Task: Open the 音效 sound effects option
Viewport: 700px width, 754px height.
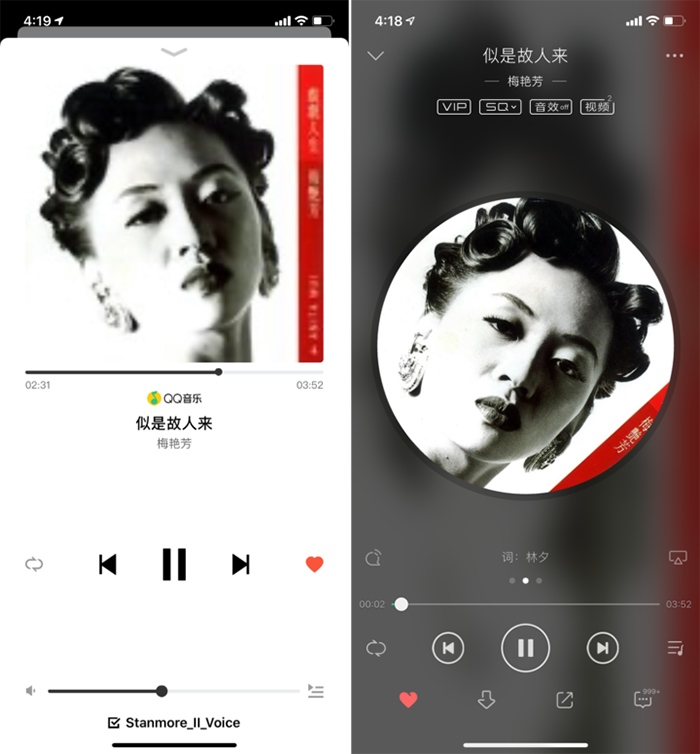Action: [x=551, y=106]
